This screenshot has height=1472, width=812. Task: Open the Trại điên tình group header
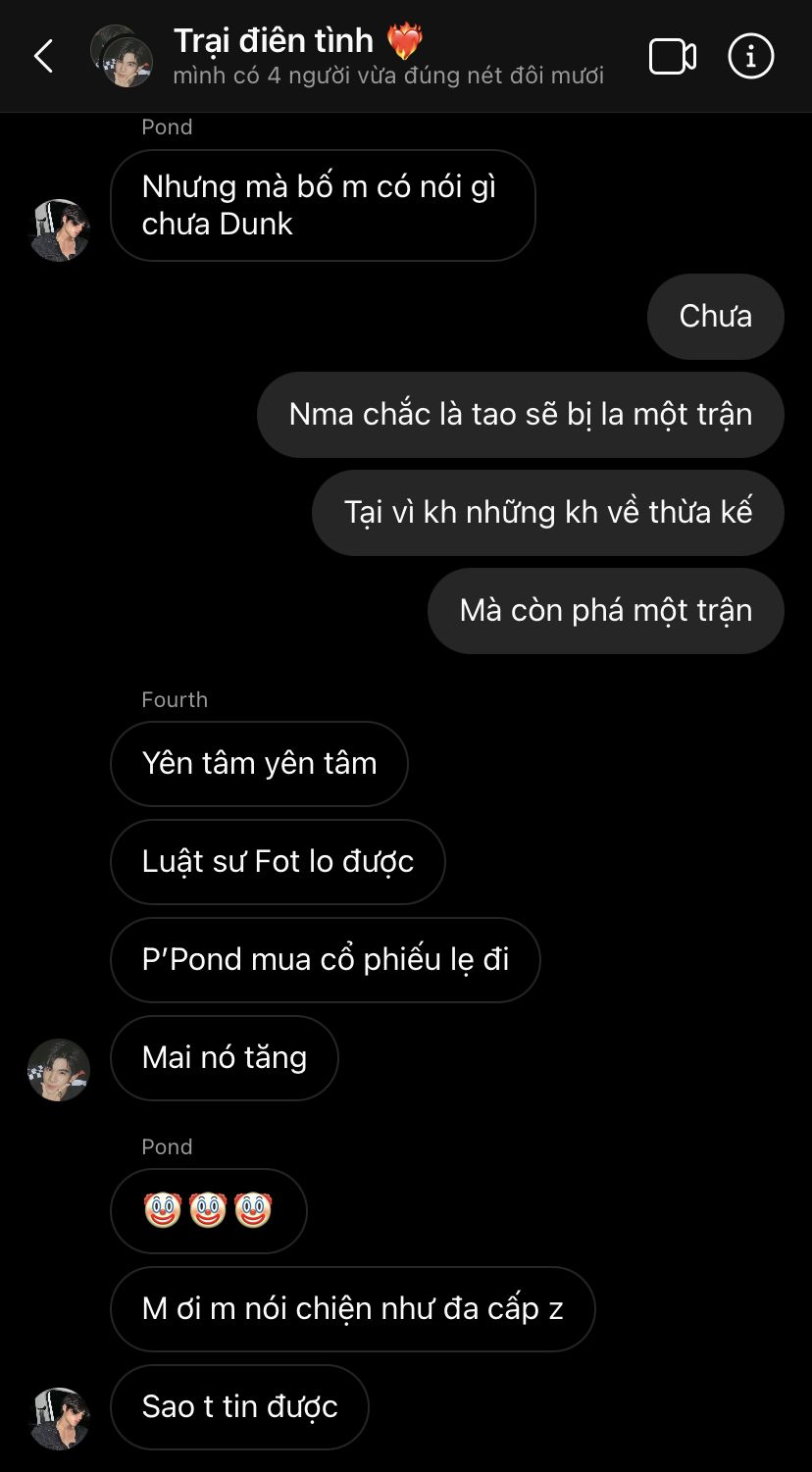click(x=388, y=56)
